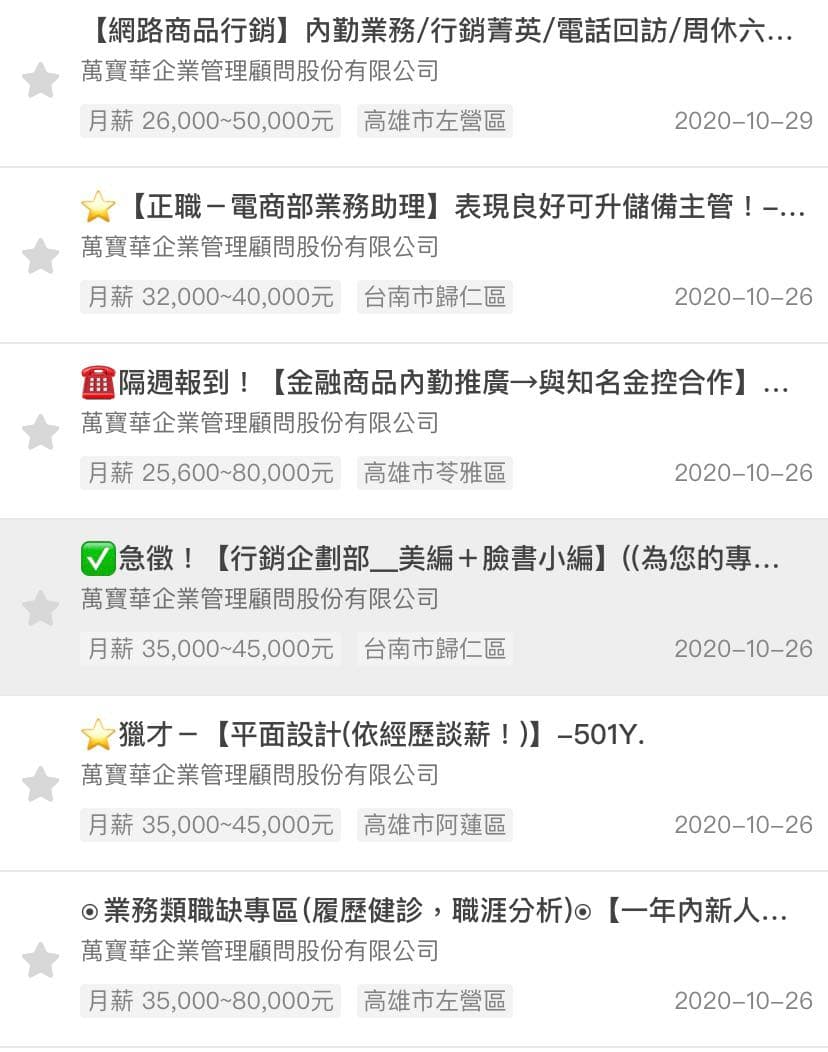The height and width of the screenshot is (1052, 828).
Task: Open the 網路商品行銷 內勤業務 job listing
Action: coord(436,33)
